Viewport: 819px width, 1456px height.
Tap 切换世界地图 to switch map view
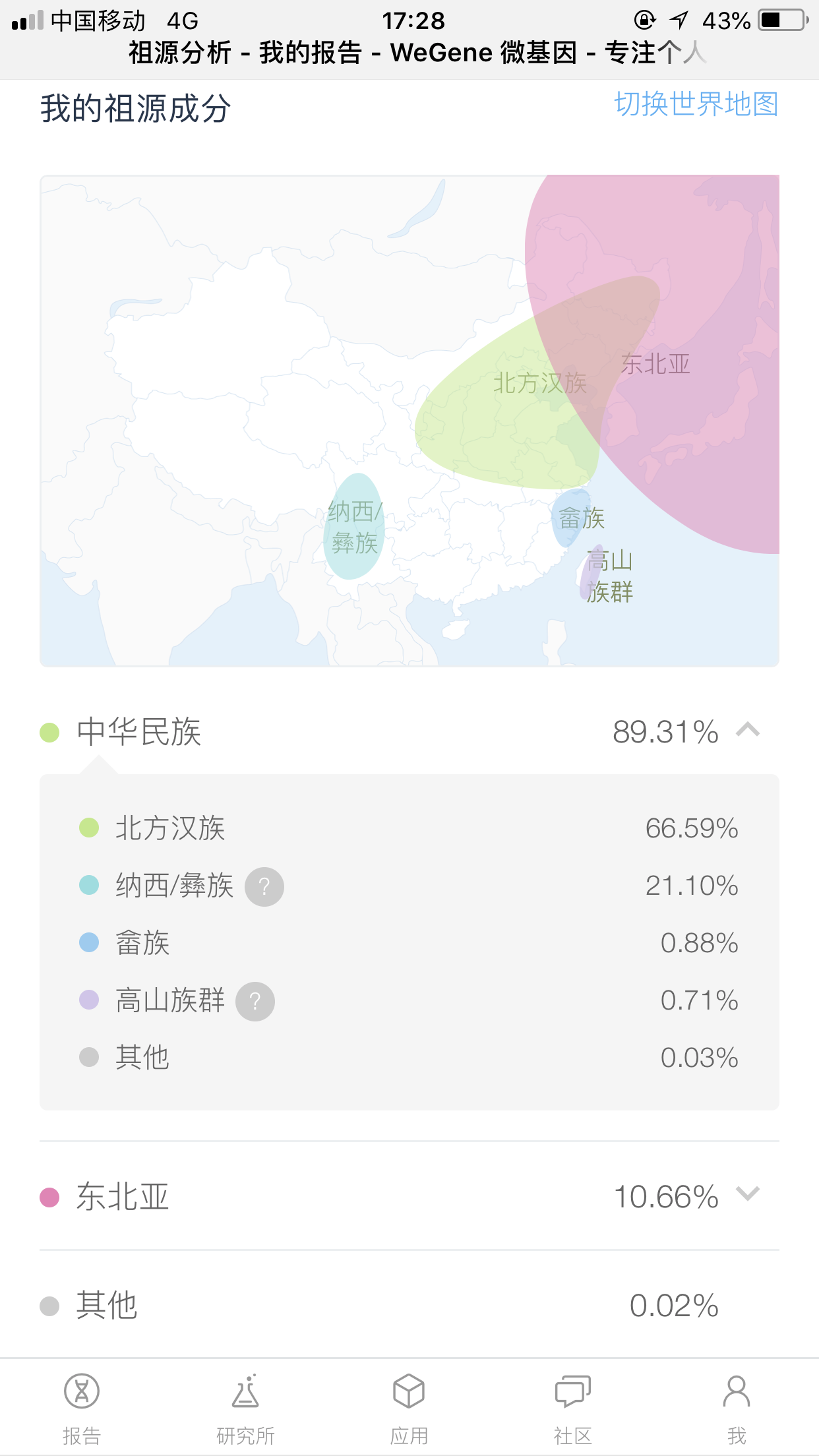pos(696,104)
